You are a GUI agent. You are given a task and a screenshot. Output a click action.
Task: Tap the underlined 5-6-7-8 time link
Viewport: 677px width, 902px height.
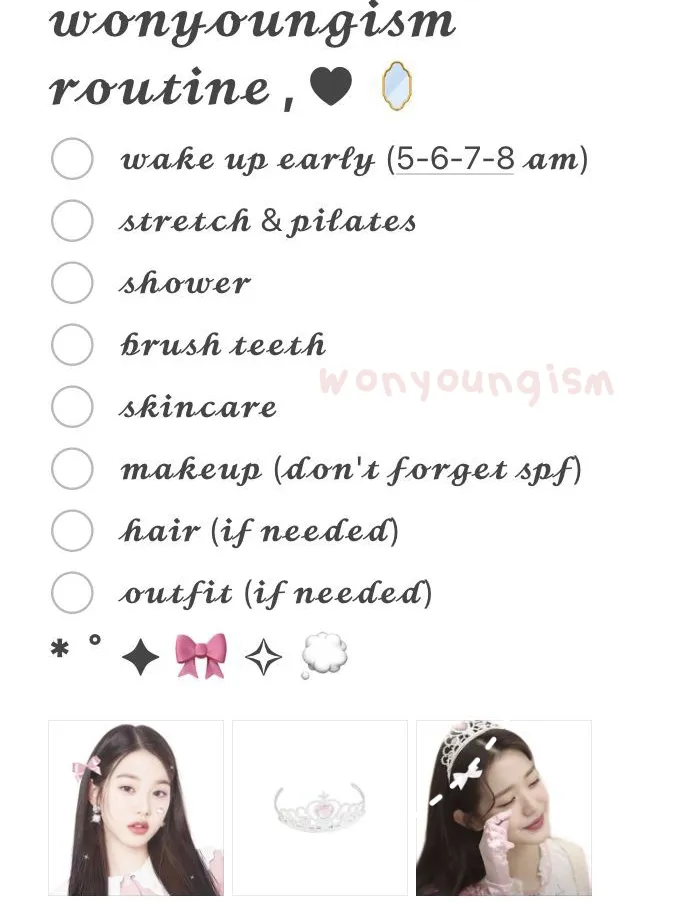coord(455,160)
